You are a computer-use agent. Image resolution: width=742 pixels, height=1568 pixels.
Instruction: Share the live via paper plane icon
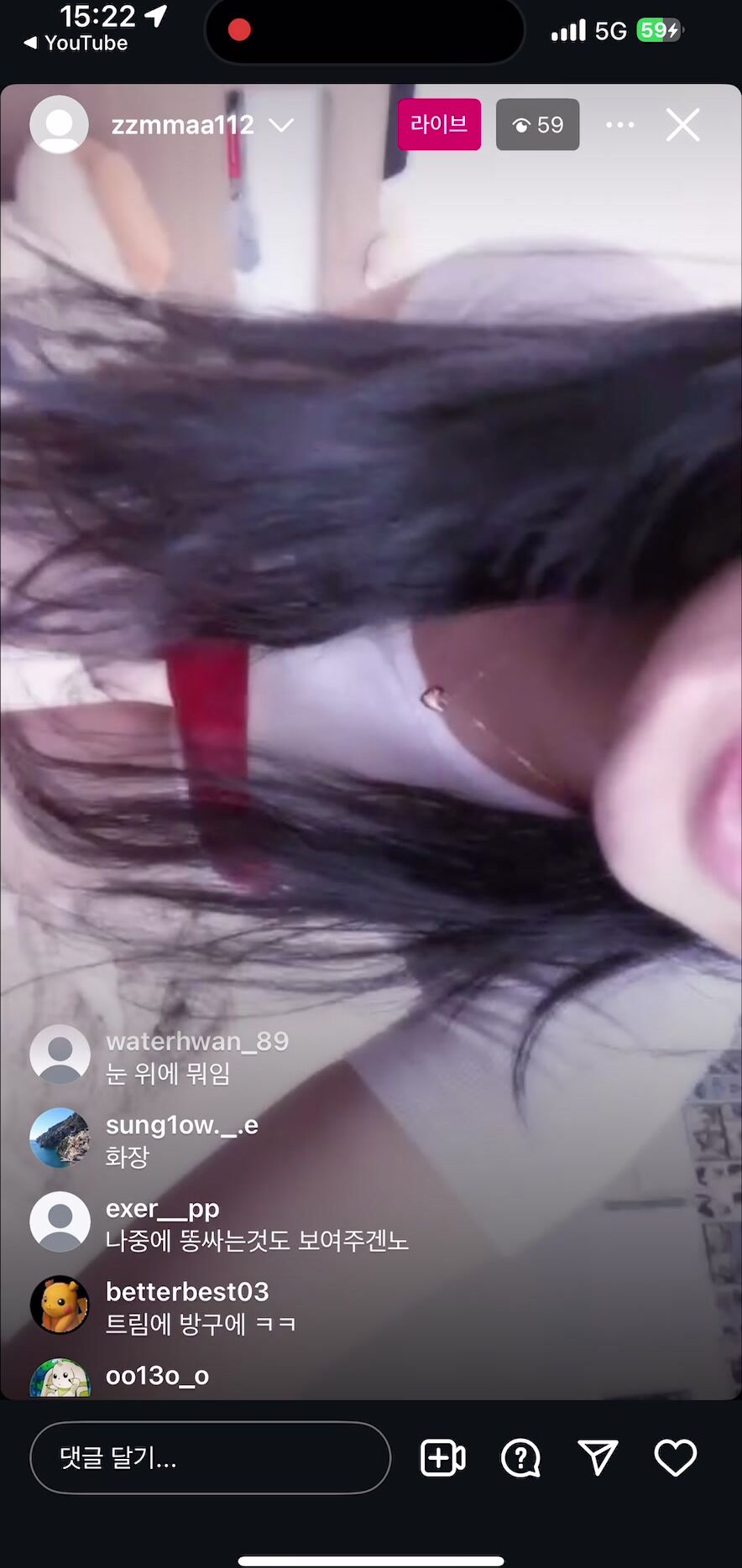click(x=598, y=1457)
